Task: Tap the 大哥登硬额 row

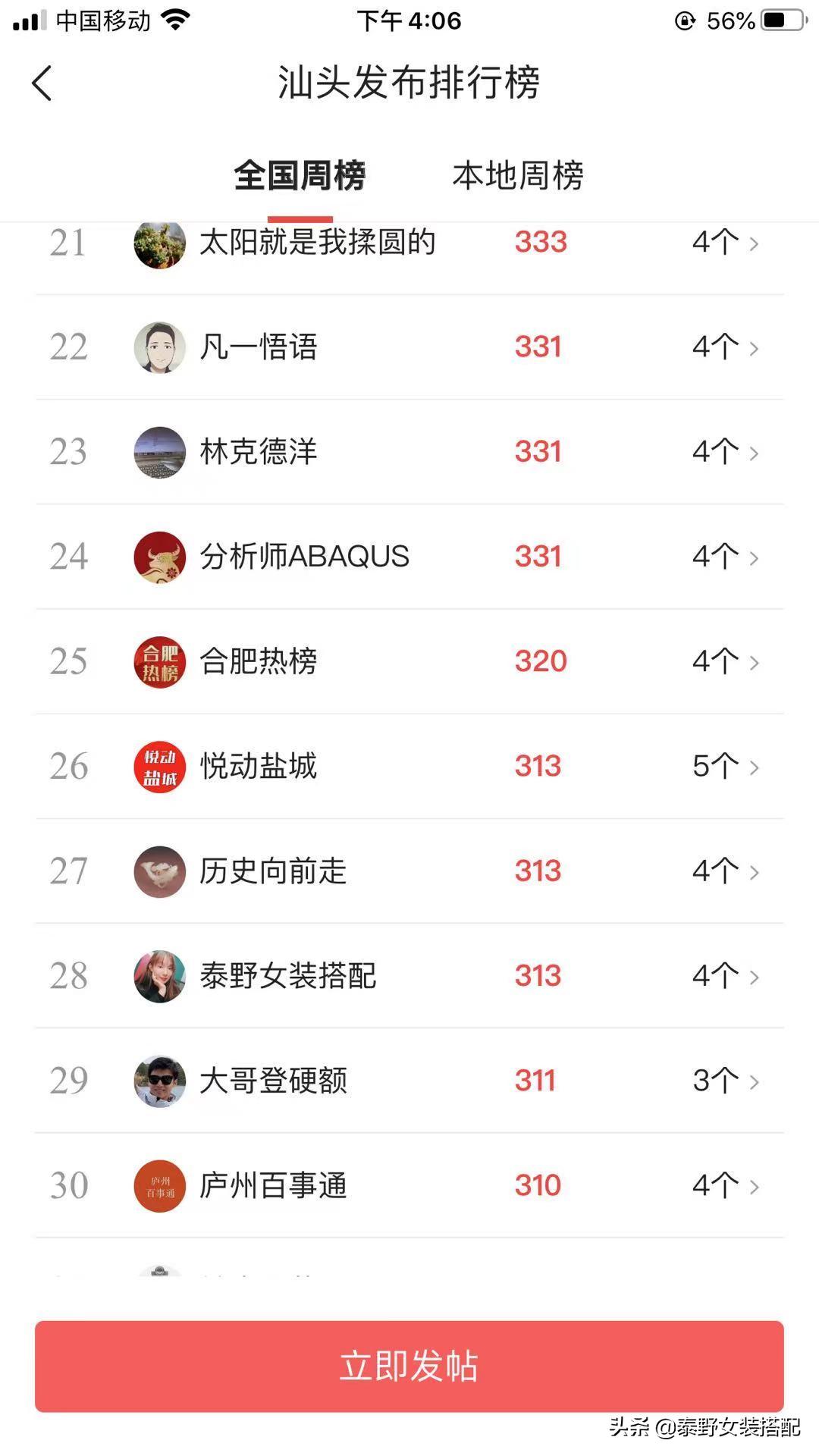Action: tap(409, 1080)
